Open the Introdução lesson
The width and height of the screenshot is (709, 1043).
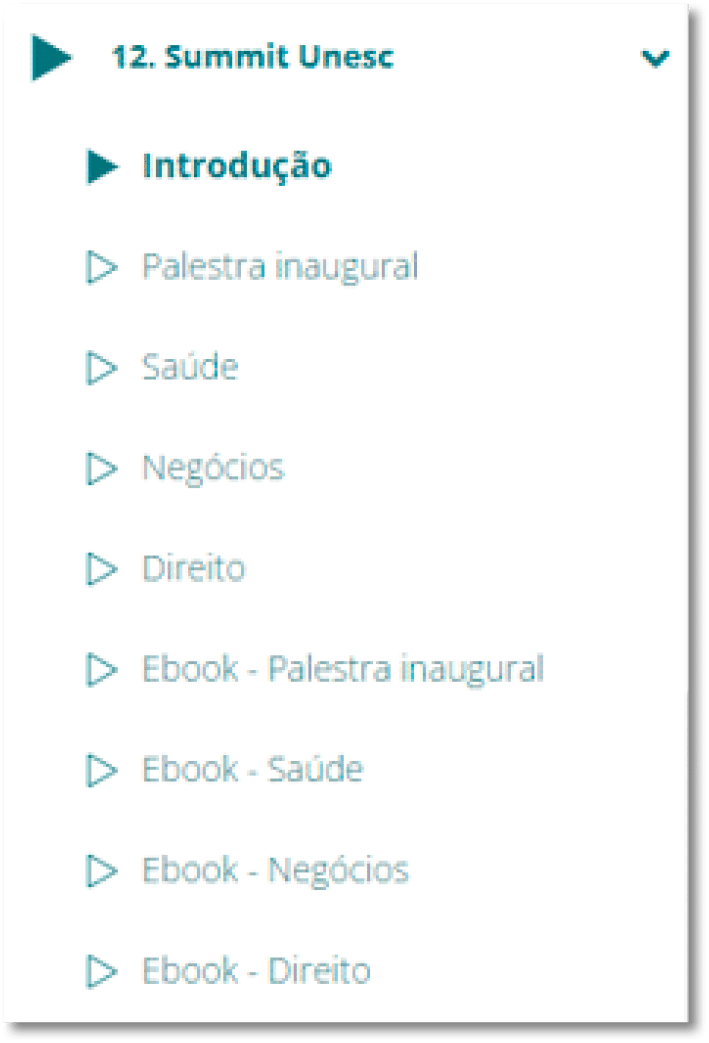point(236,166)
